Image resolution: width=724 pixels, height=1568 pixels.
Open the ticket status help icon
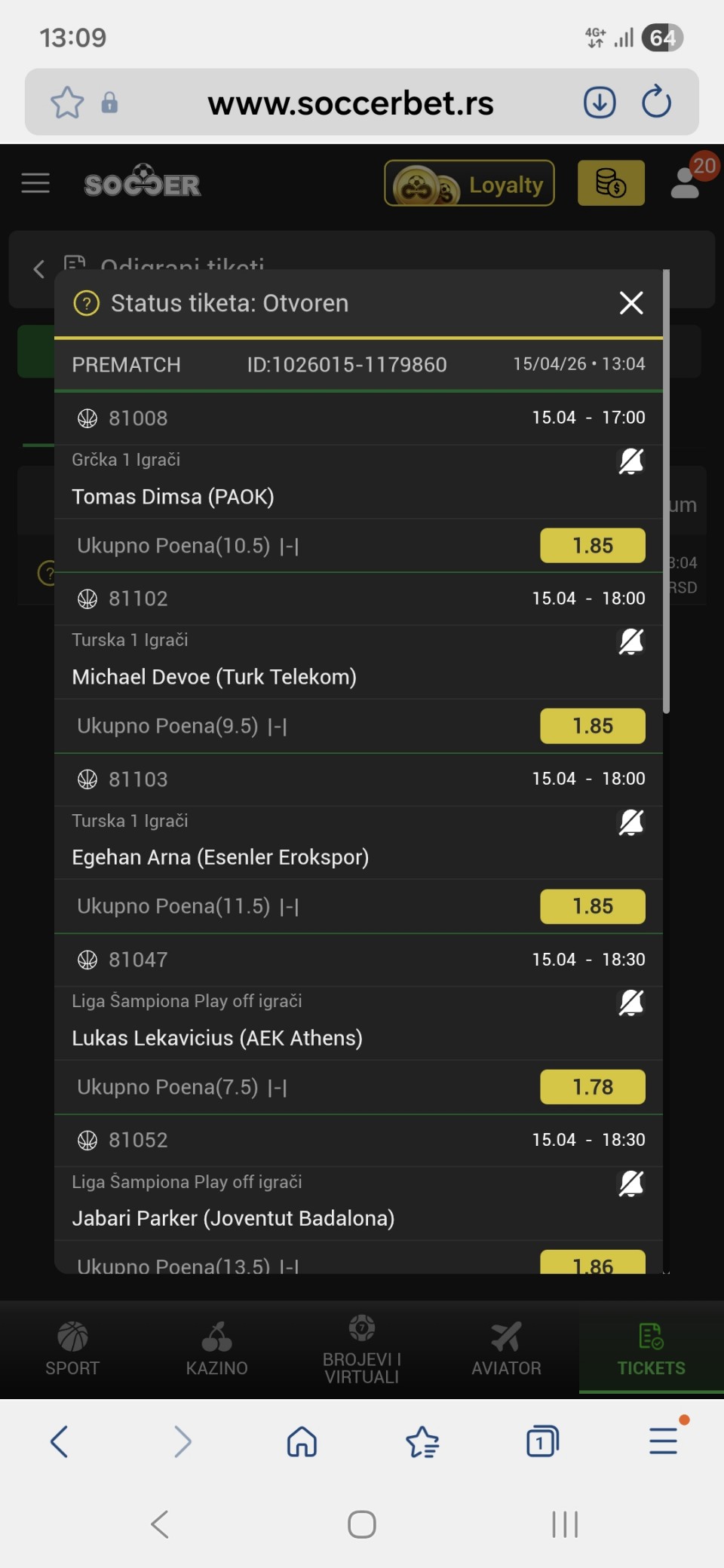tap(87, 304)
